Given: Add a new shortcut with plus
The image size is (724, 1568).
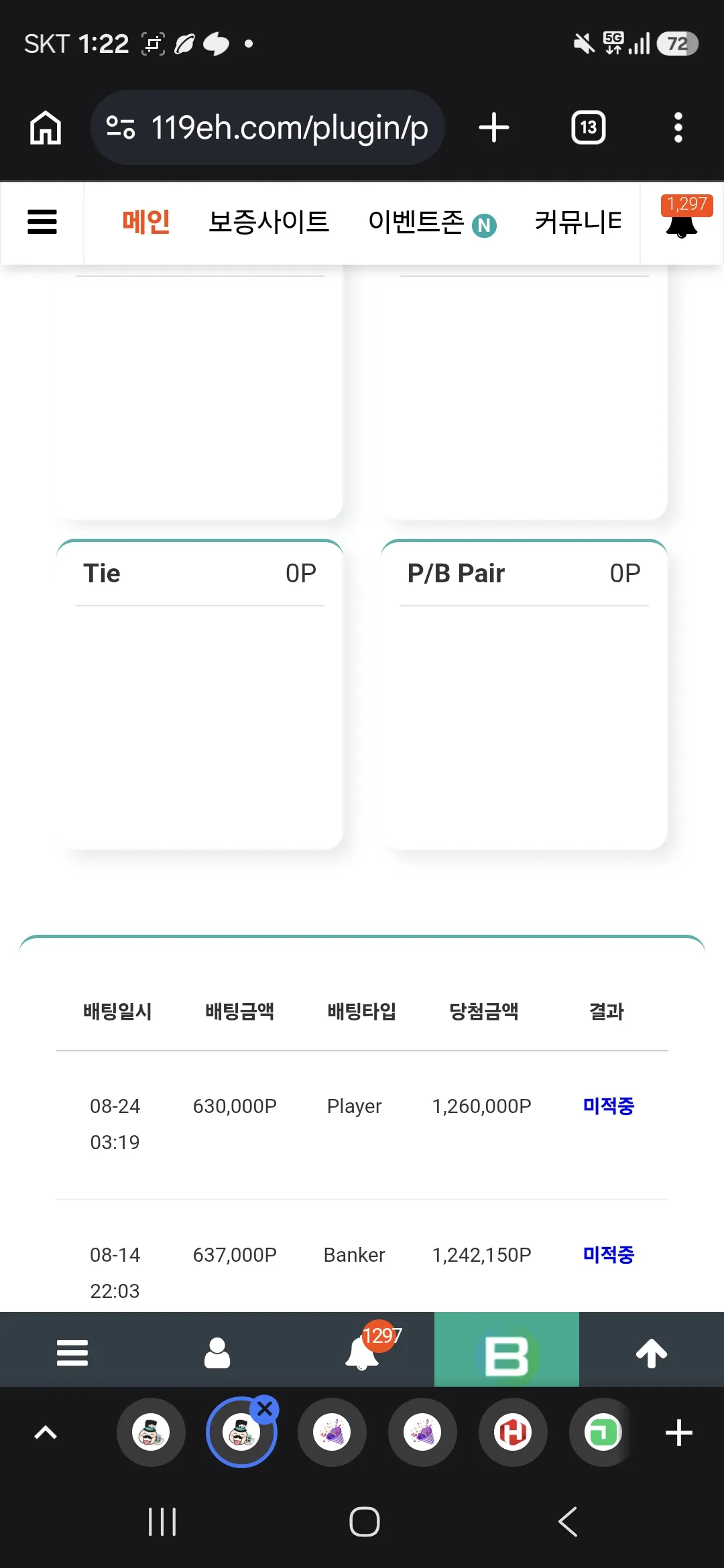Looking at the screenshot, I should click(678, 1433).
